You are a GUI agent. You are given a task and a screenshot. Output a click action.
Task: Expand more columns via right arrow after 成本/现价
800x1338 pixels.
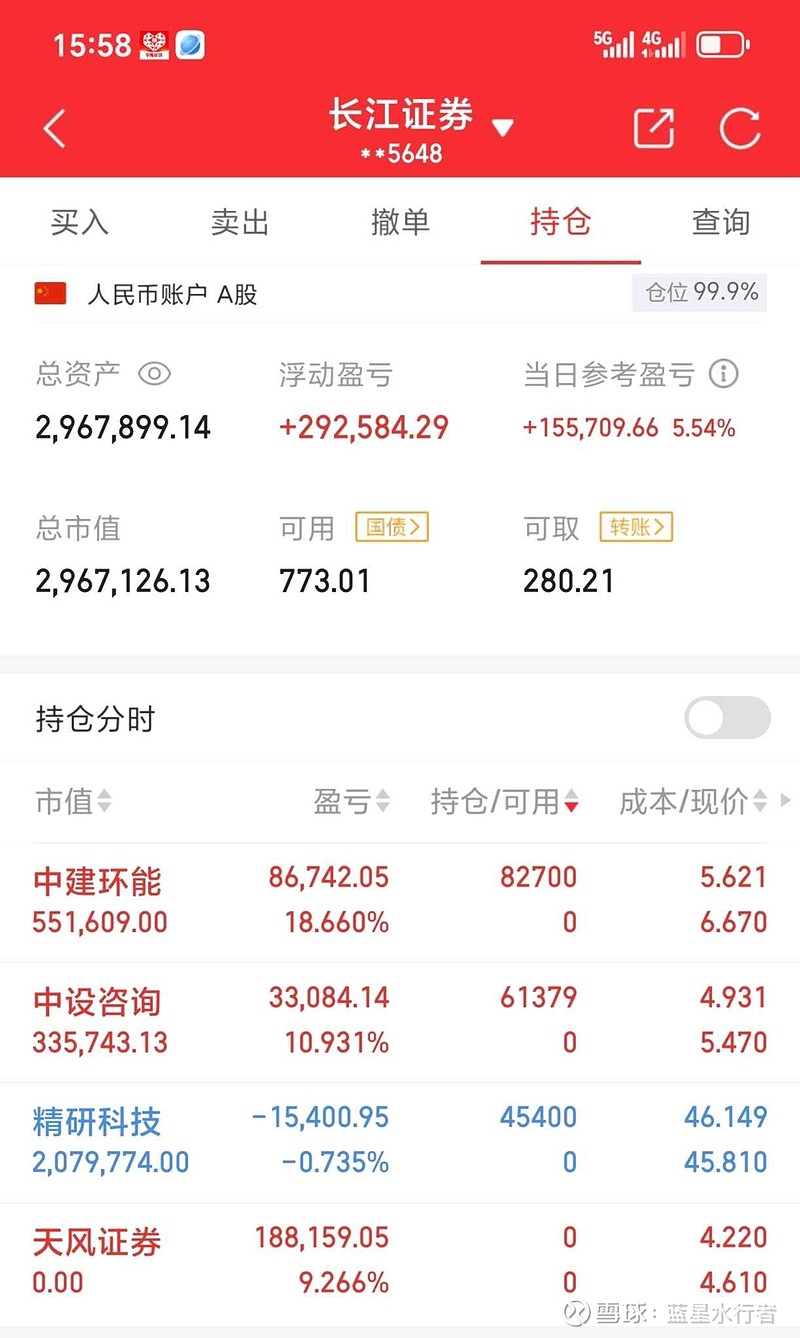point(785,800)
